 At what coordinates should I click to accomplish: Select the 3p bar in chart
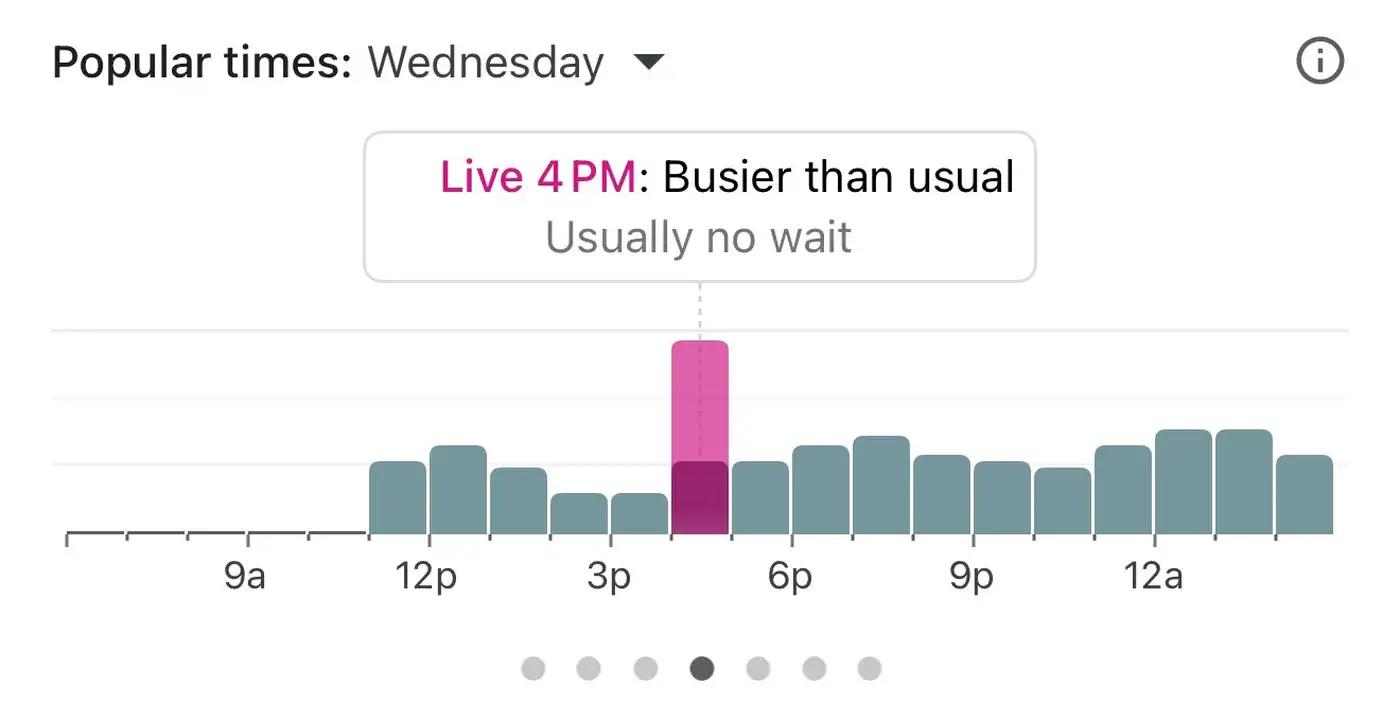coord(640,513)
